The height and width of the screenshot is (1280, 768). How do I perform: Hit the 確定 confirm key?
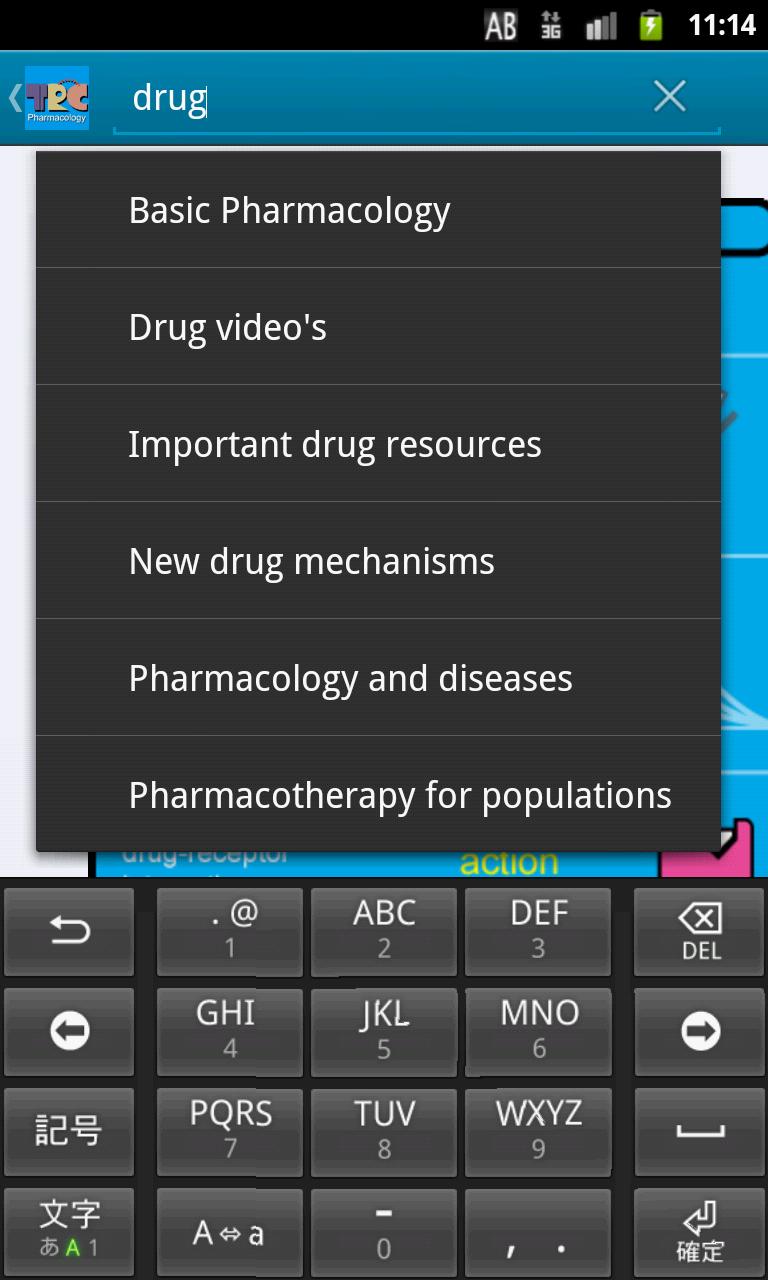tap(700, 1232)
